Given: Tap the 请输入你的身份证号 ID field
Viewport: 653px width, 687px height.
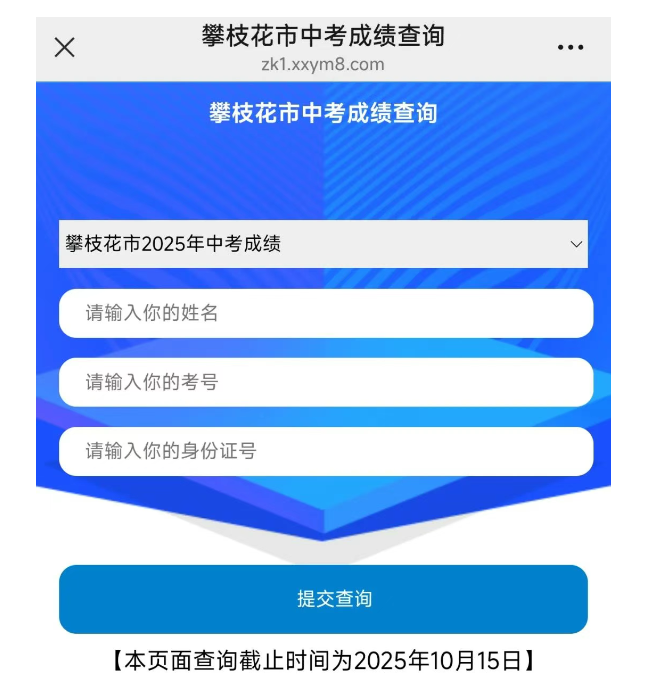Looking at the screenshot, I should point(325,451).
